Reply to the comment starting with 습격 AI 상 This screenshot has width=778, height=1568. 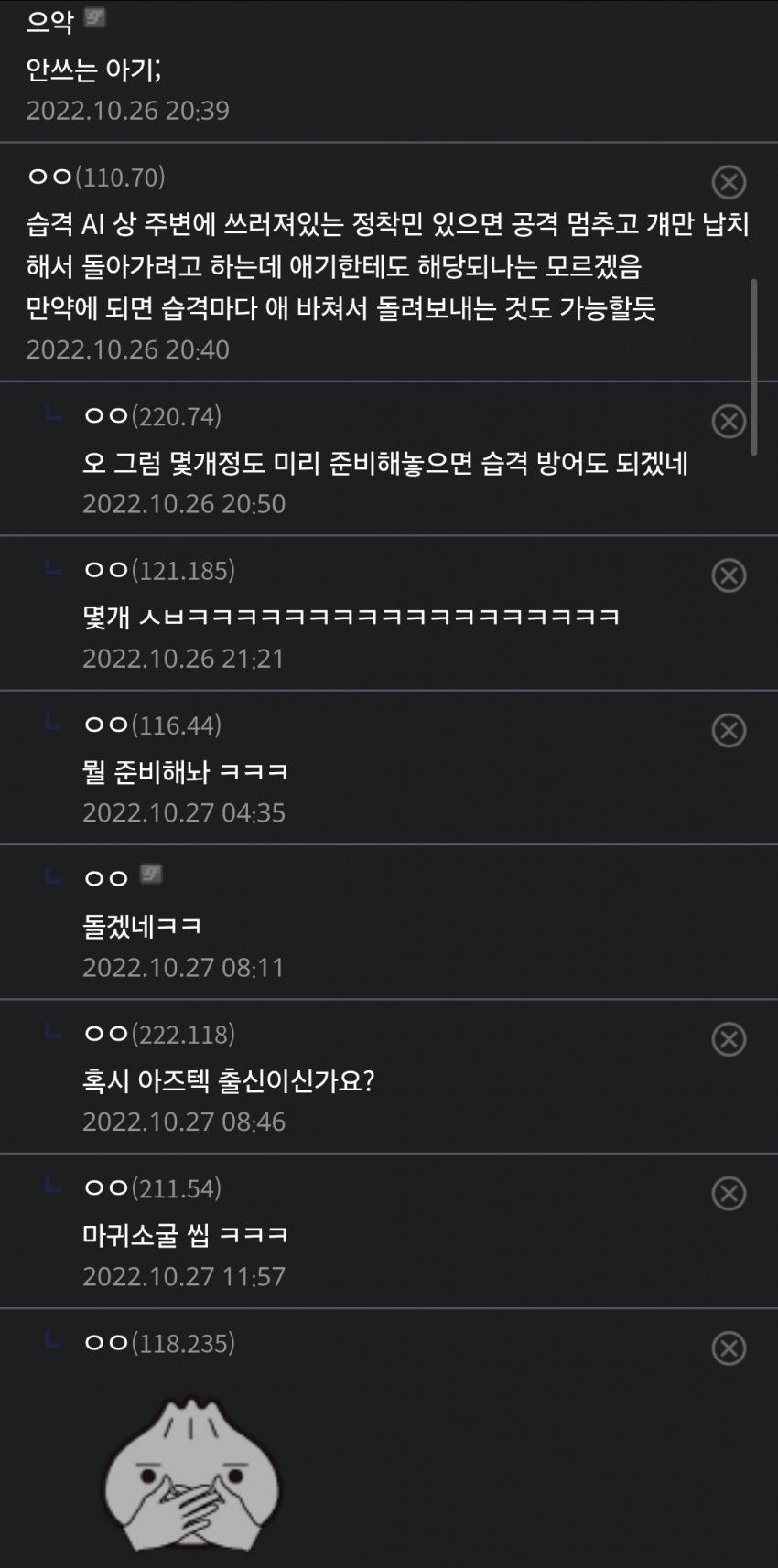tap(366, 266)
